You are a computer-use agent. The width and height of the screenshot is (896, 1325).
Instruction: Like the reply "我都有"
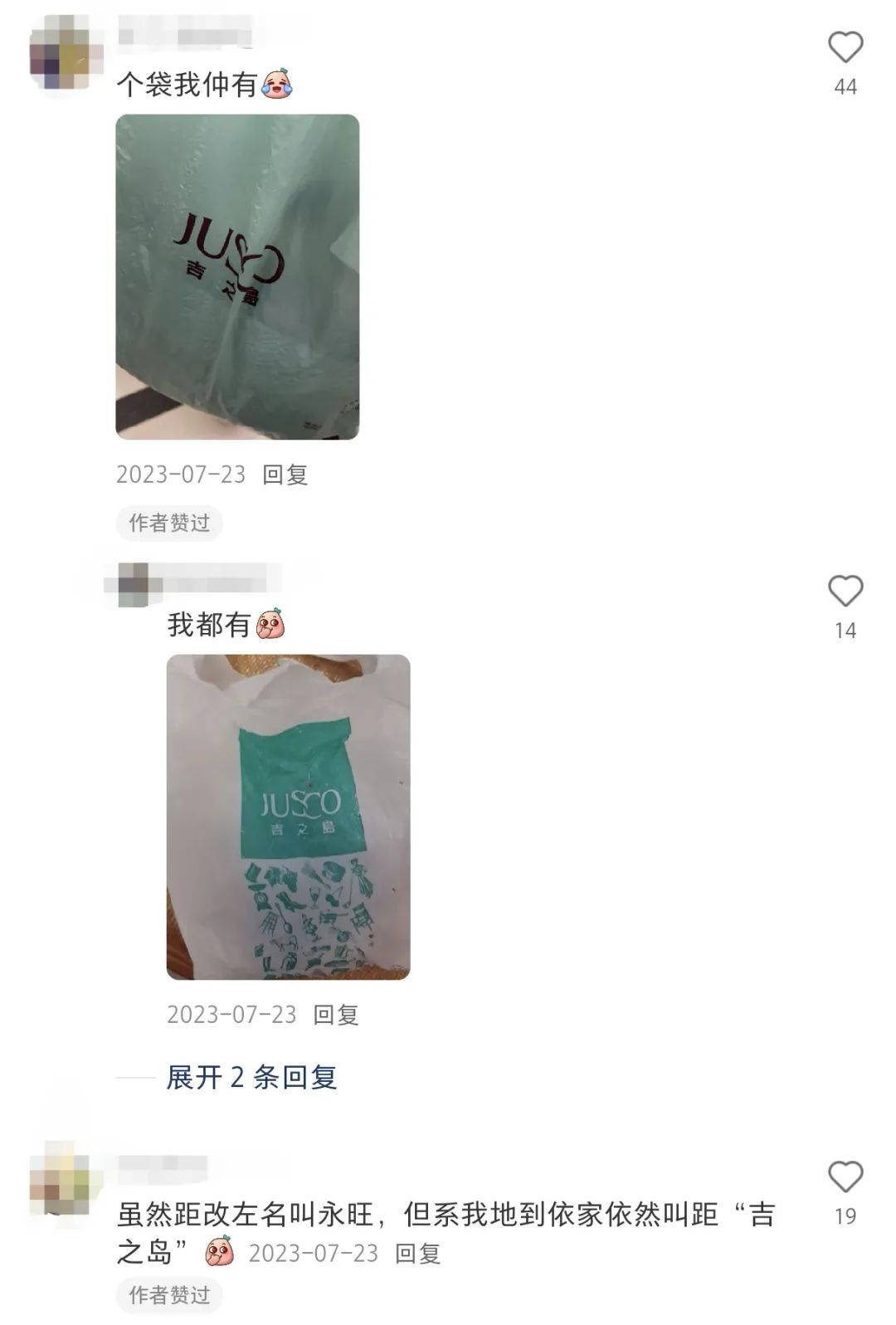pyautogui.click(x=845, y=591)
